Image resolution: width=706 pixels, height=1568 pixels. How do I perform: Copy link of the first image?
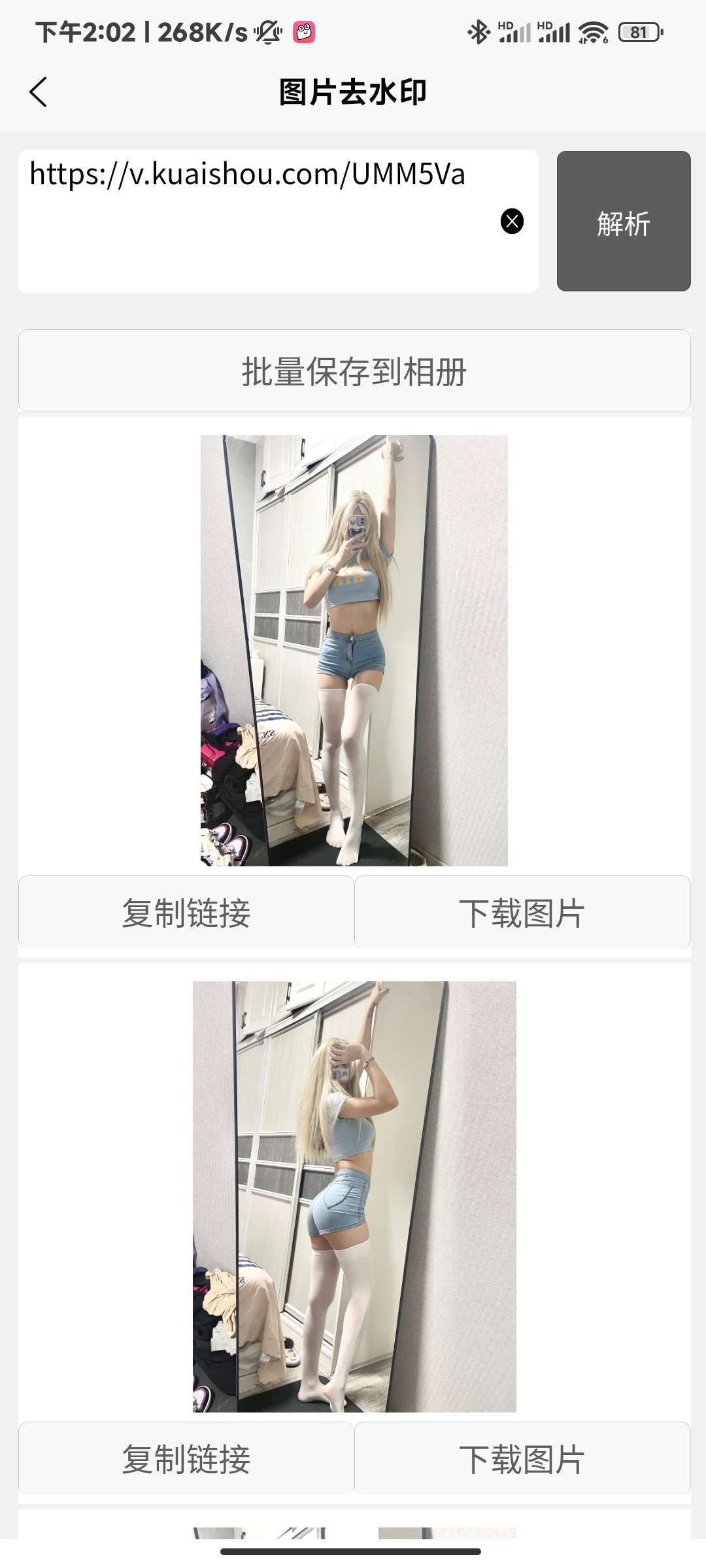point(186,913)
